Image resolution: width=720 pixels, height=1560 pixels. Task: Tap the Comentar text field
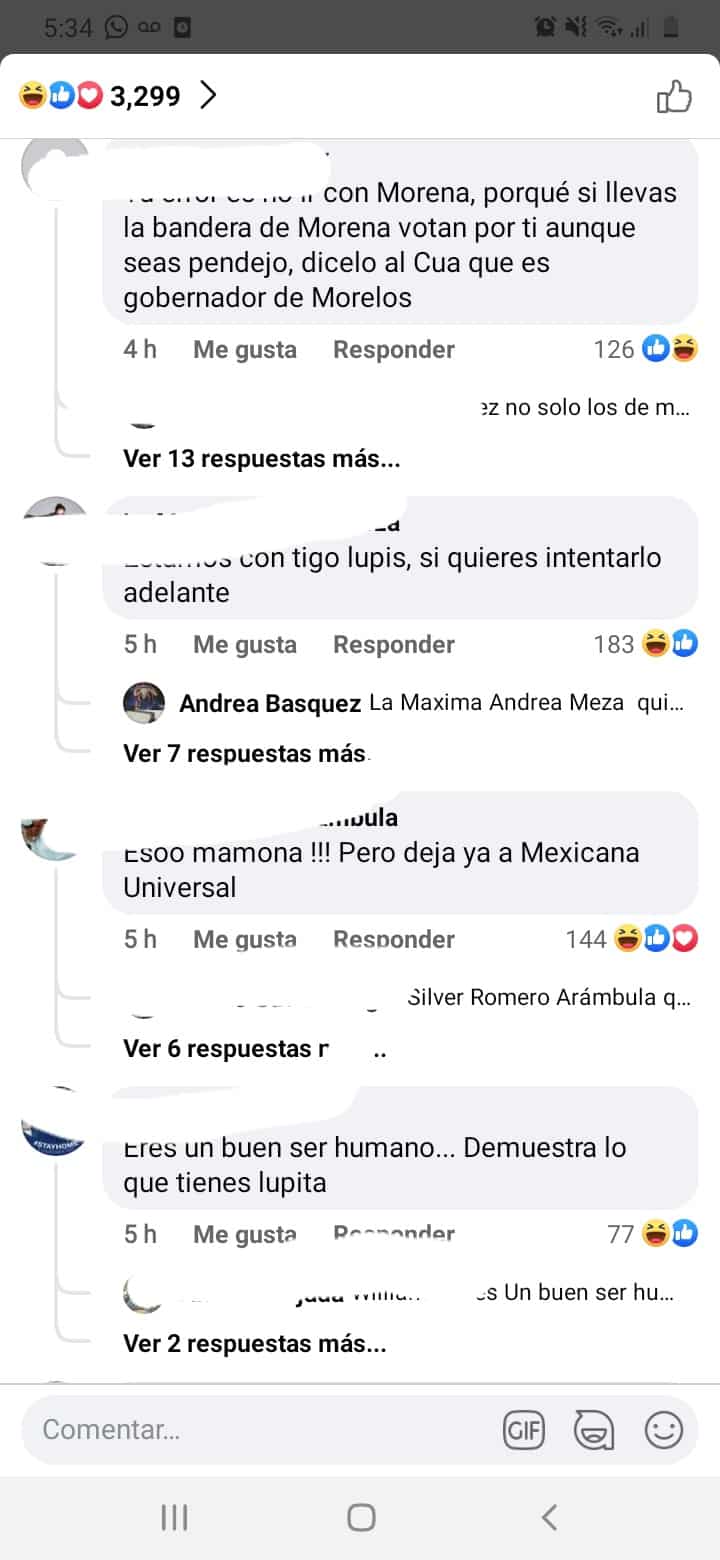point(250,1429)
